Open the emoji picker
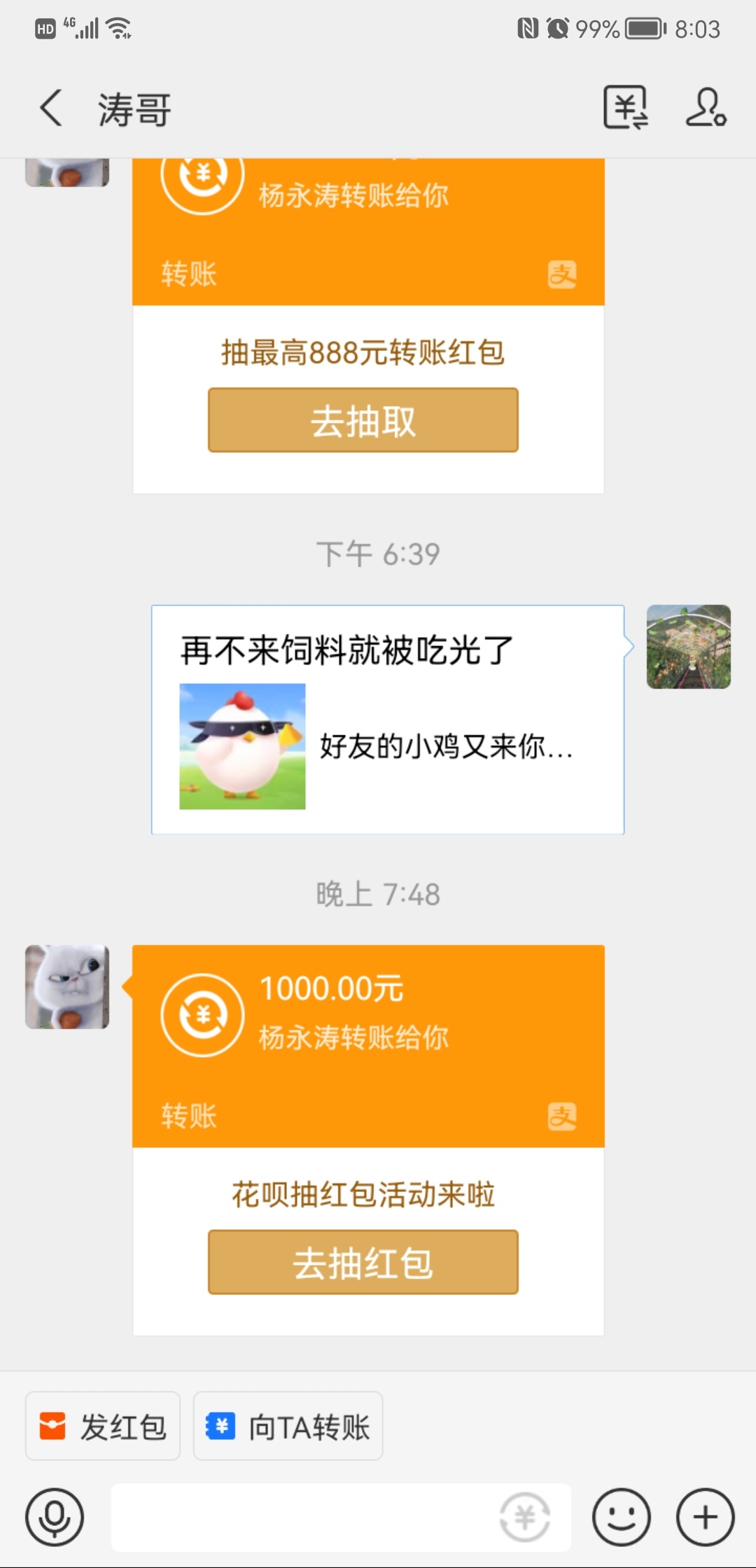This screenshot has height=1568, width=756. tap(621, 1517)
